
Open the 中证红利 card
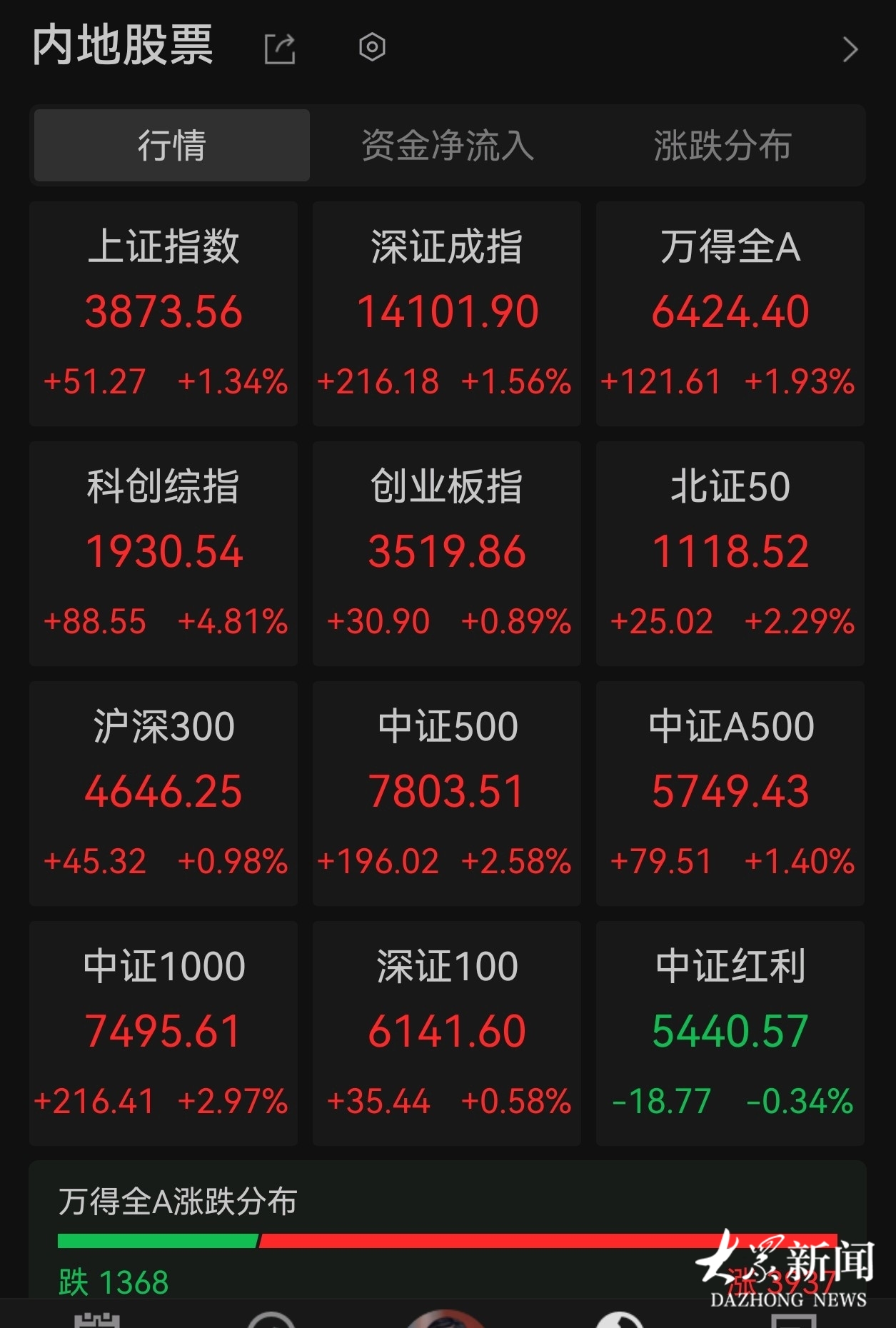[730, 1033]
